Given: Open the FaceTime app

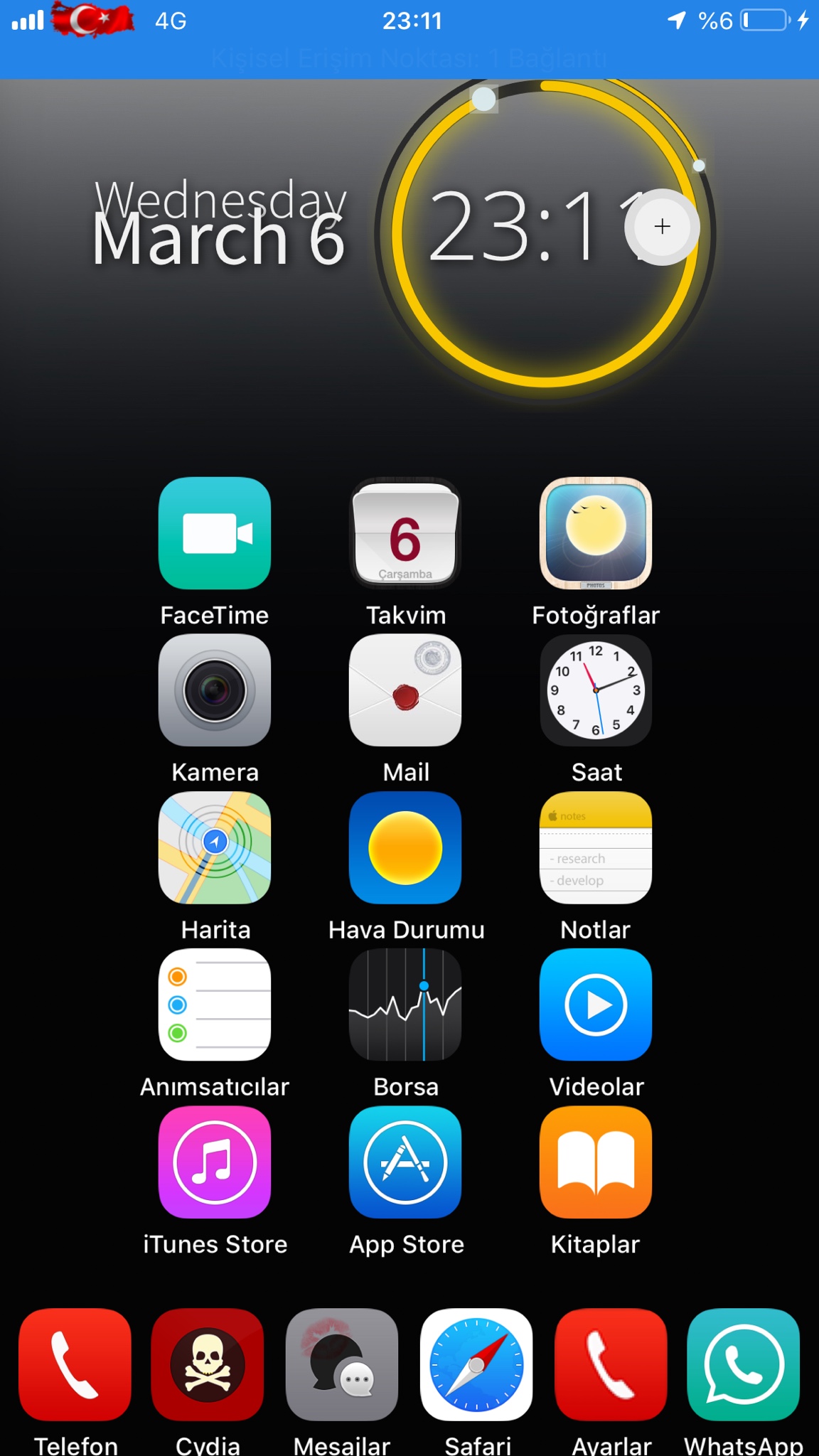Looking at the screenshot, I should 215,533.
